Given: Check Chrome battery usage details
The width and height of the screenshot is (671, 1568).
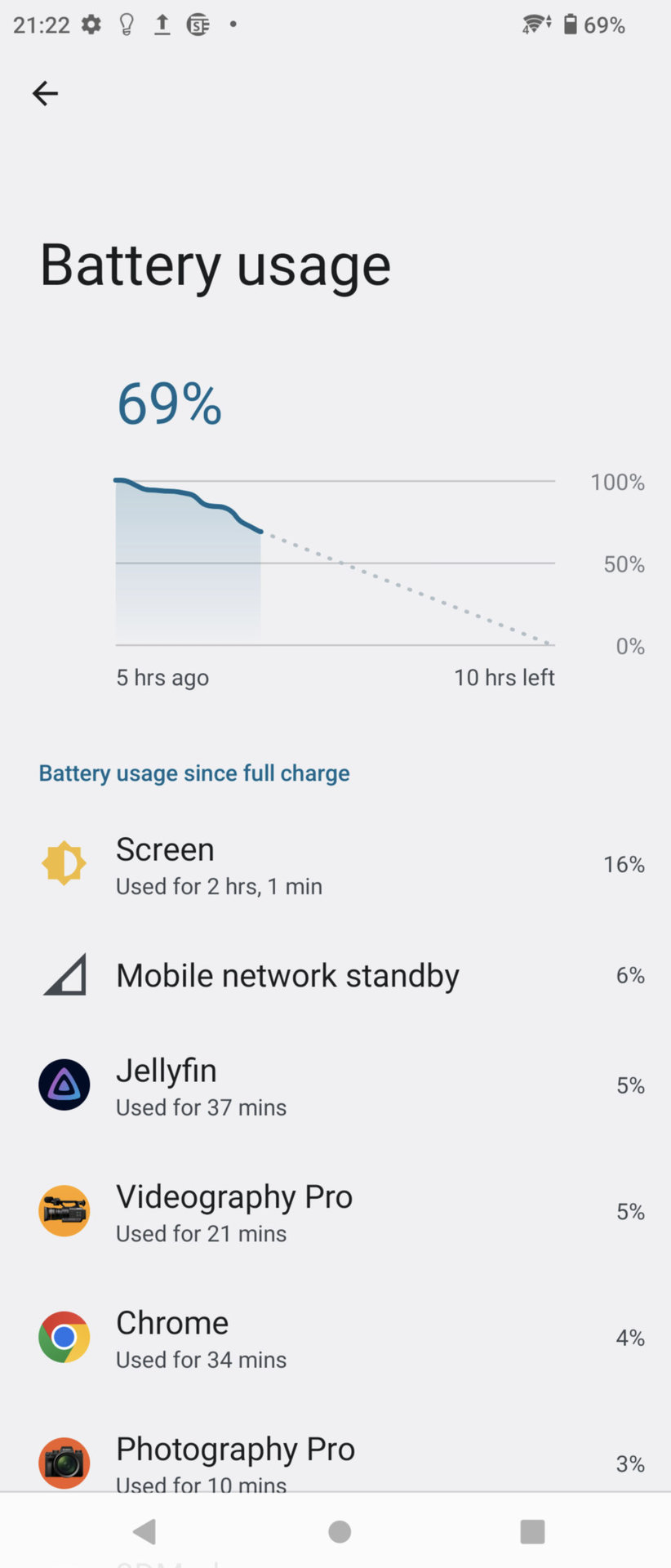Looking at the screenshot, I should click(335, 1338).
